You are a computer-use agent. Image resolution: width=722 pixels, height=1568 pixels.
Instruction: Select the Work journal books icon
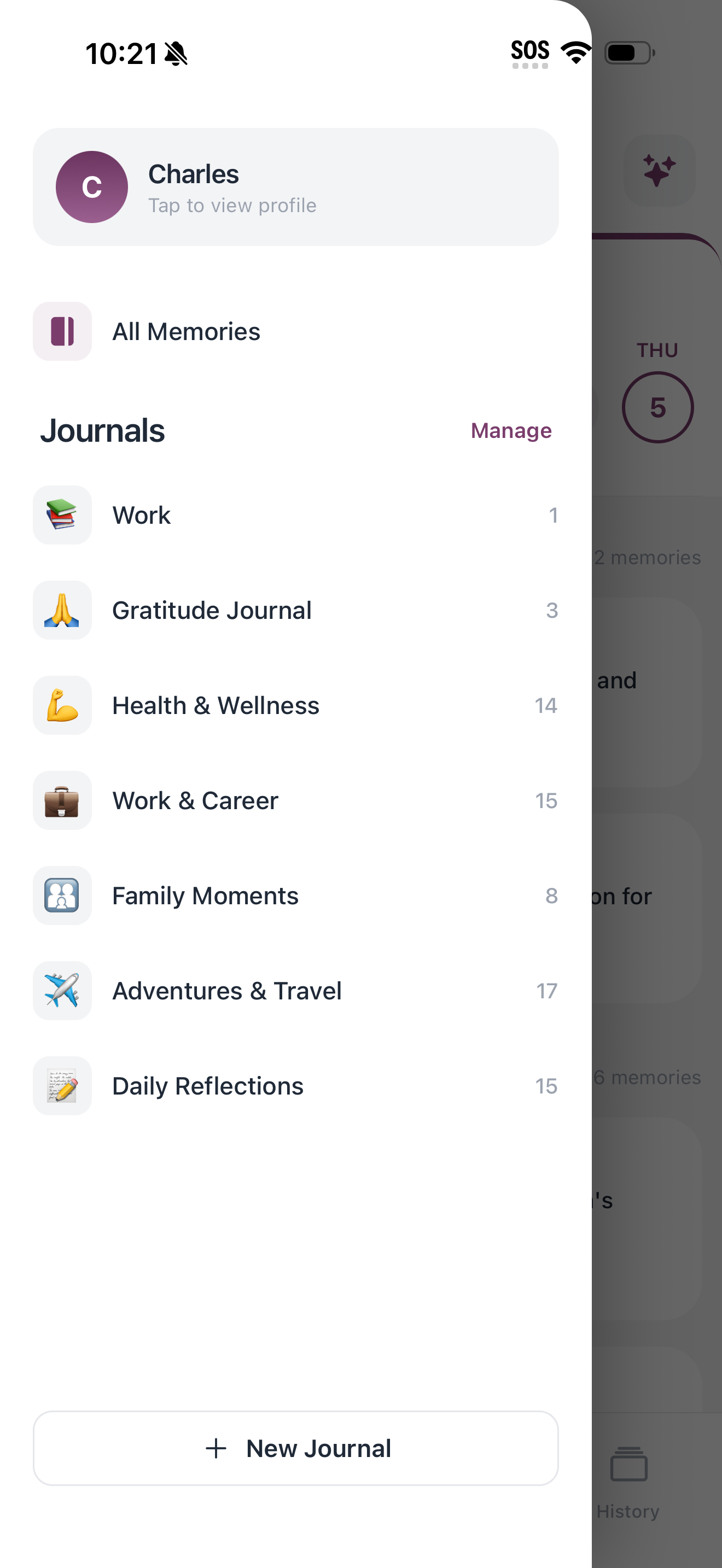(x=62, y=515)
